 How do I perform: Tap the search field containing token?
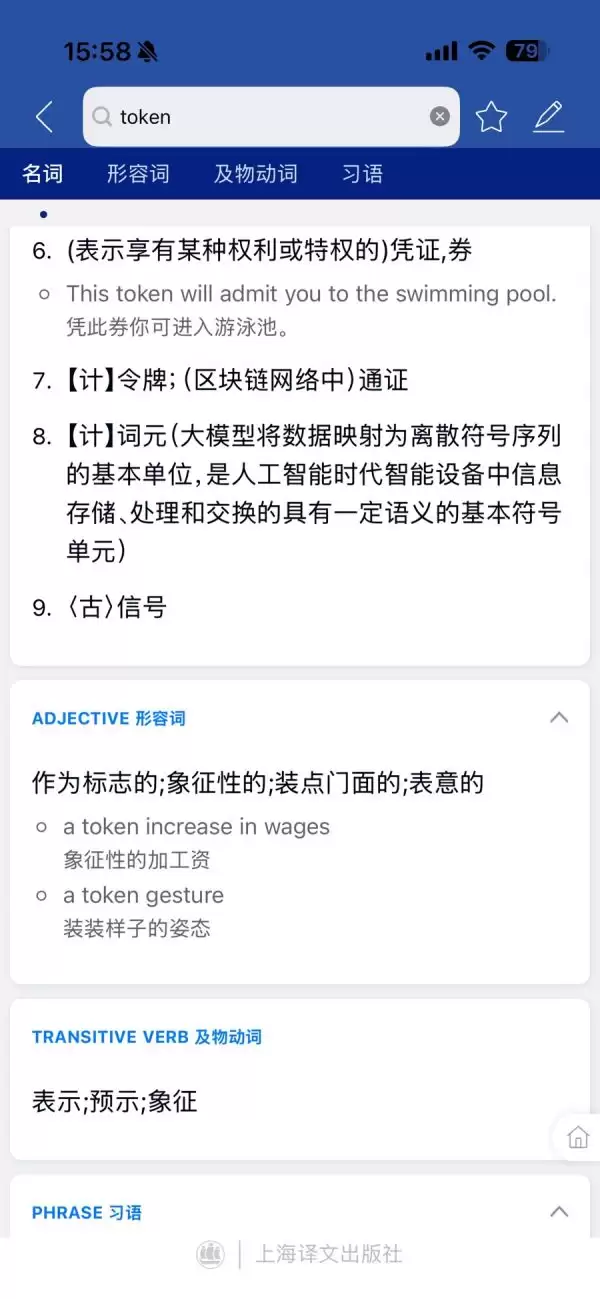[265, 117]
